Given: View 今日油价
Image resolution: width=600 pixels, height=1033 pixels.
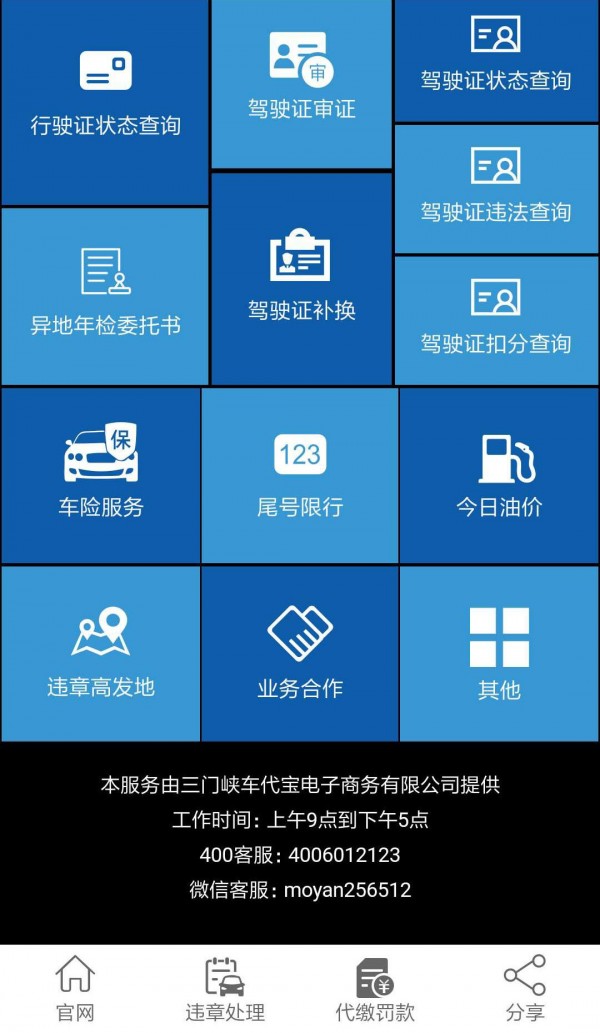Looking at the screenshot, I should [x=499, y=475].
